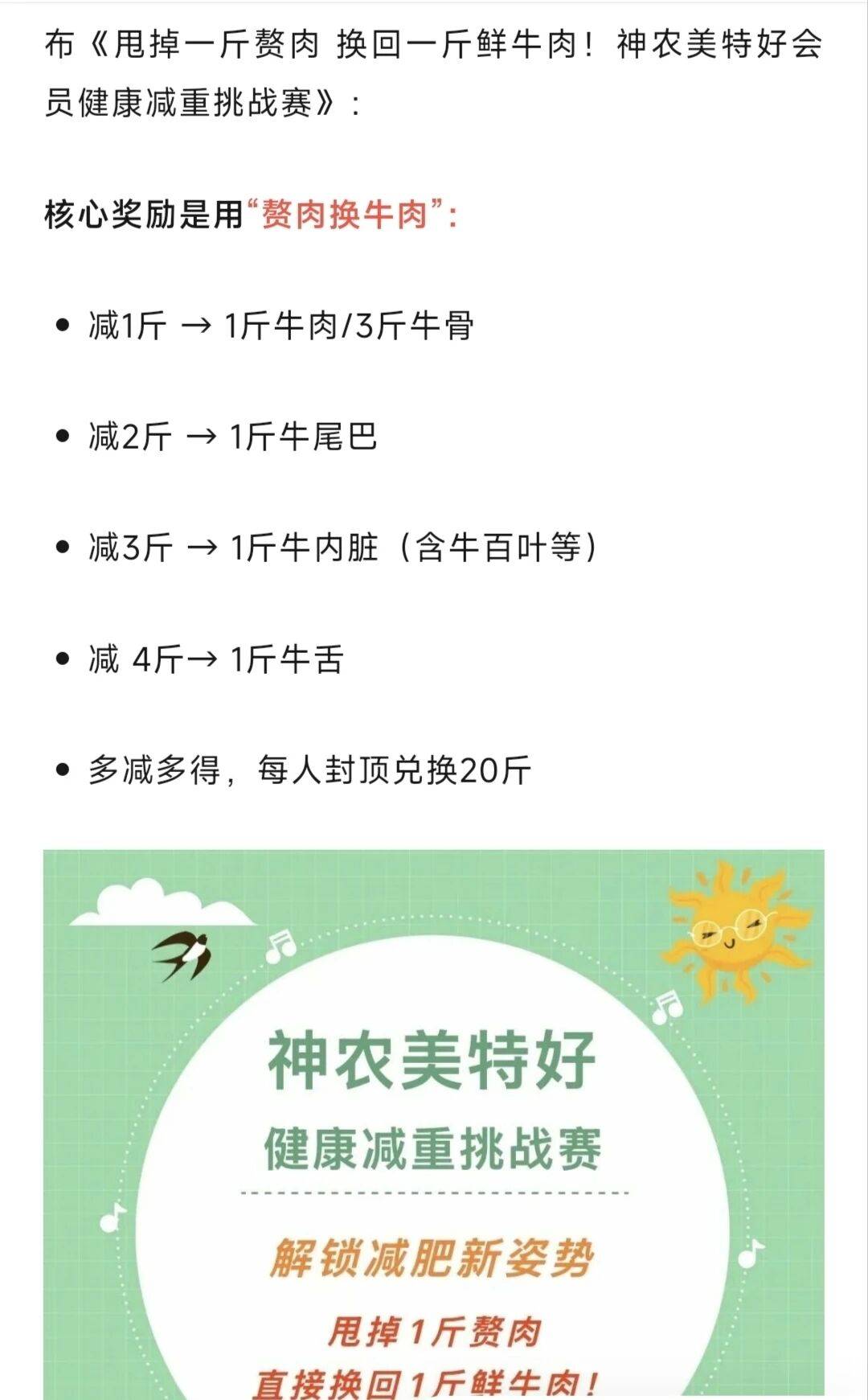The image size is (868, 1400).
Task: Open the 神农美特好 weight-loss challenge poster image
Action: pos(434,1124)
